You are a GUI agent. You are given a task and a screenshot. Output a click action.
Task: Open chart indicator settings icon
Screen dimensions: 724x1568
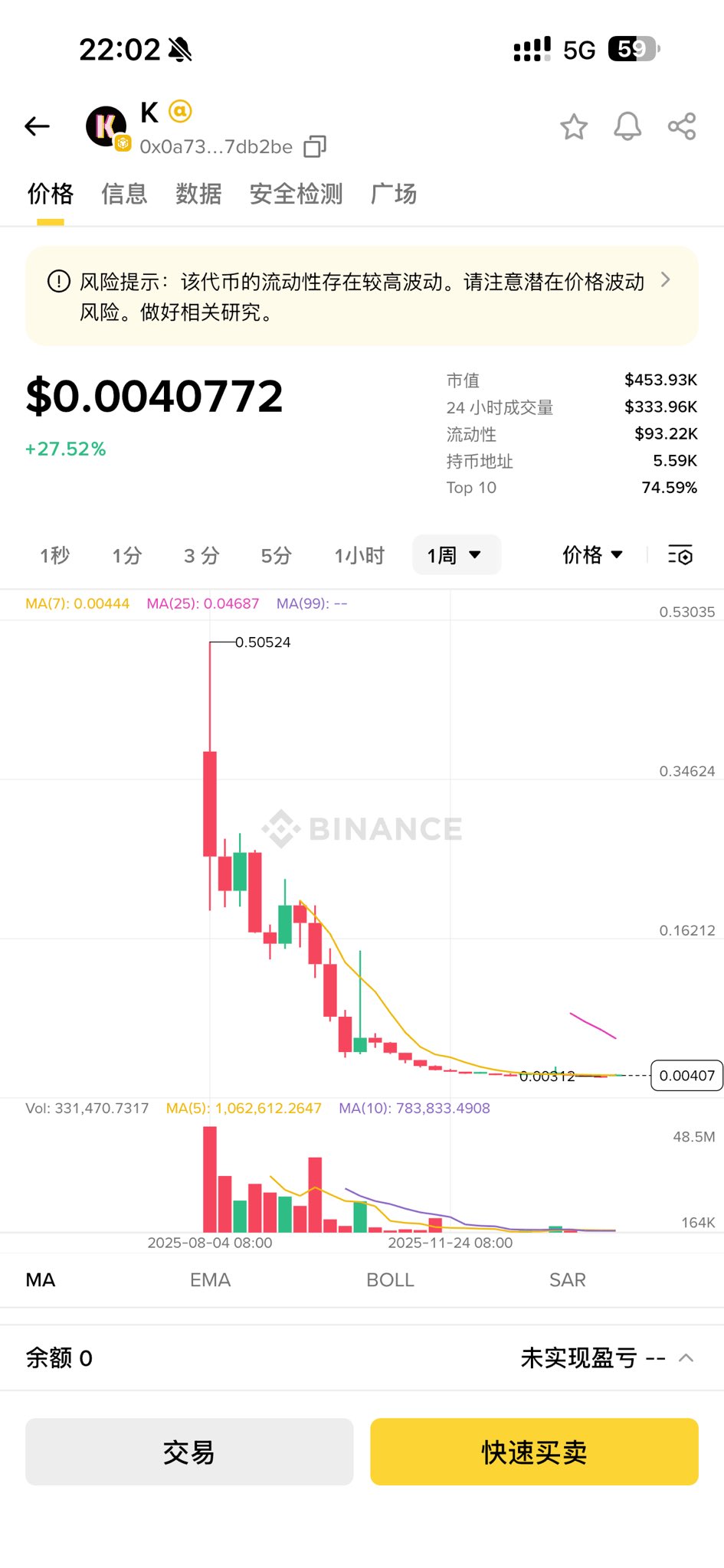pos(680,555)
